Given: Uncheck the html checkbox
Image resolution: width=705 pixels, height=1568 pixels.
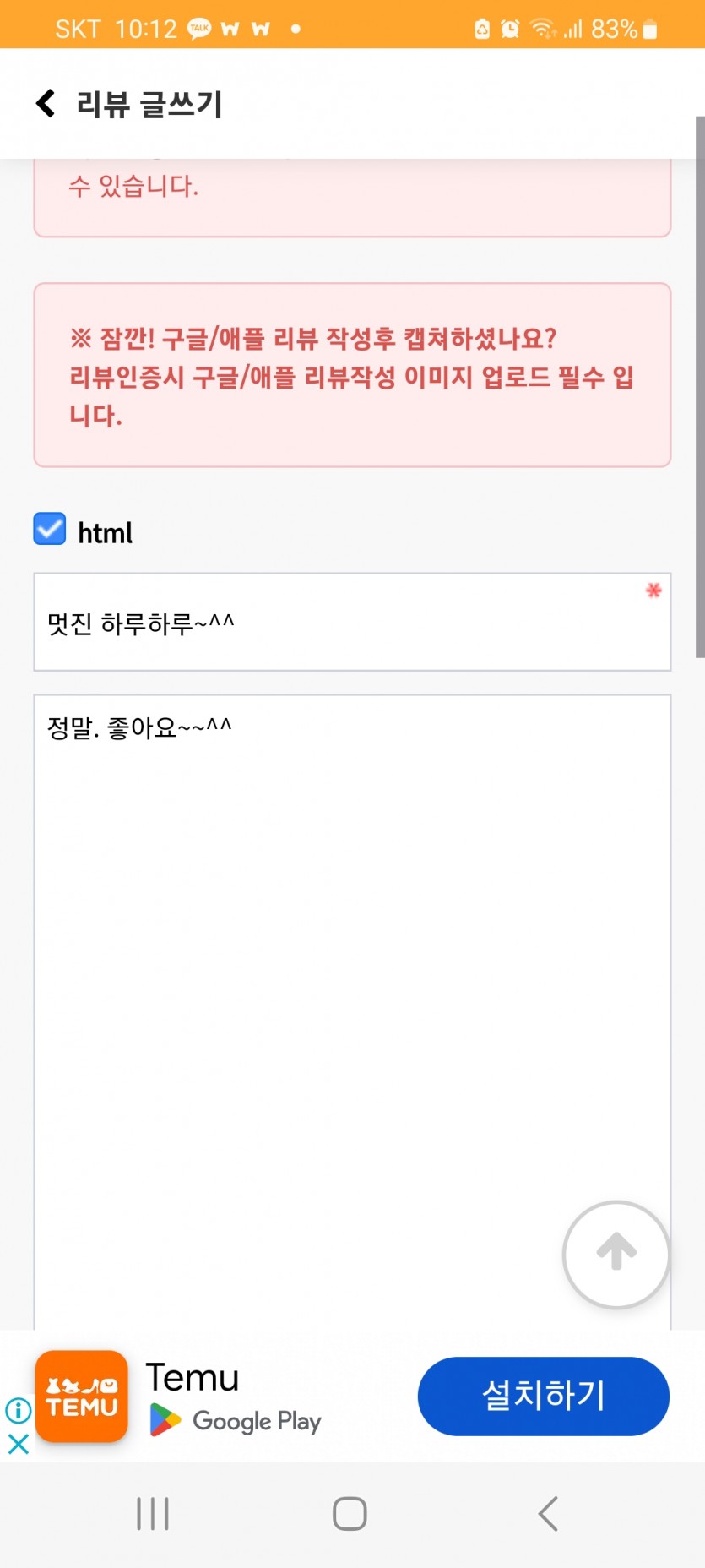Looking at the screenshot, I should coord(50,530).
